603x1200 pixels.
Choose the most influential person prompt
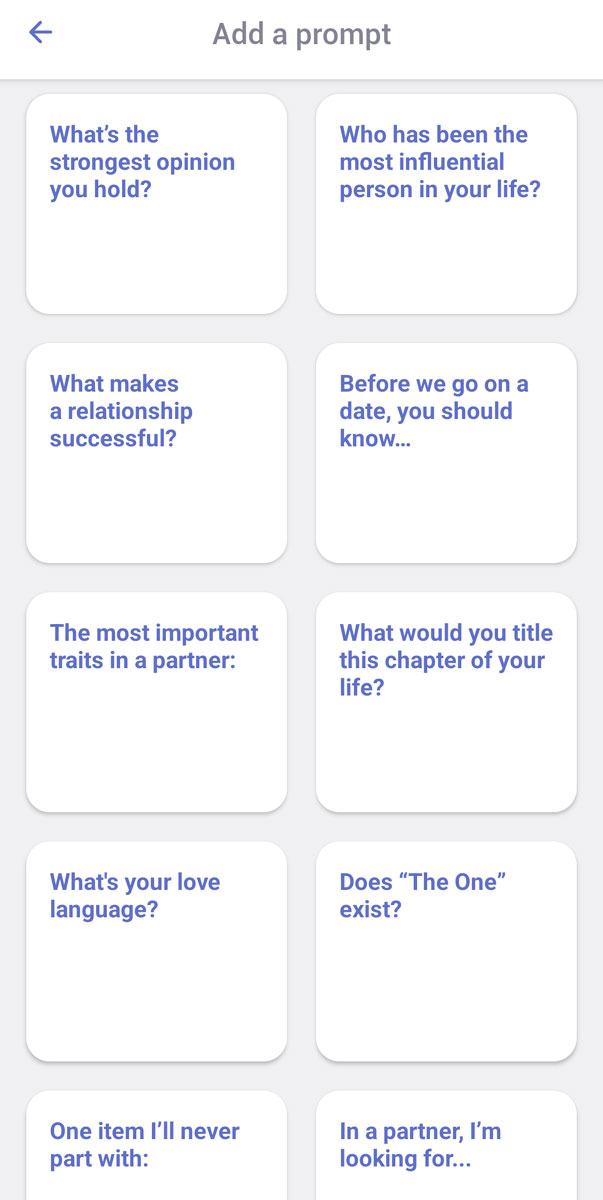[446, 204]
